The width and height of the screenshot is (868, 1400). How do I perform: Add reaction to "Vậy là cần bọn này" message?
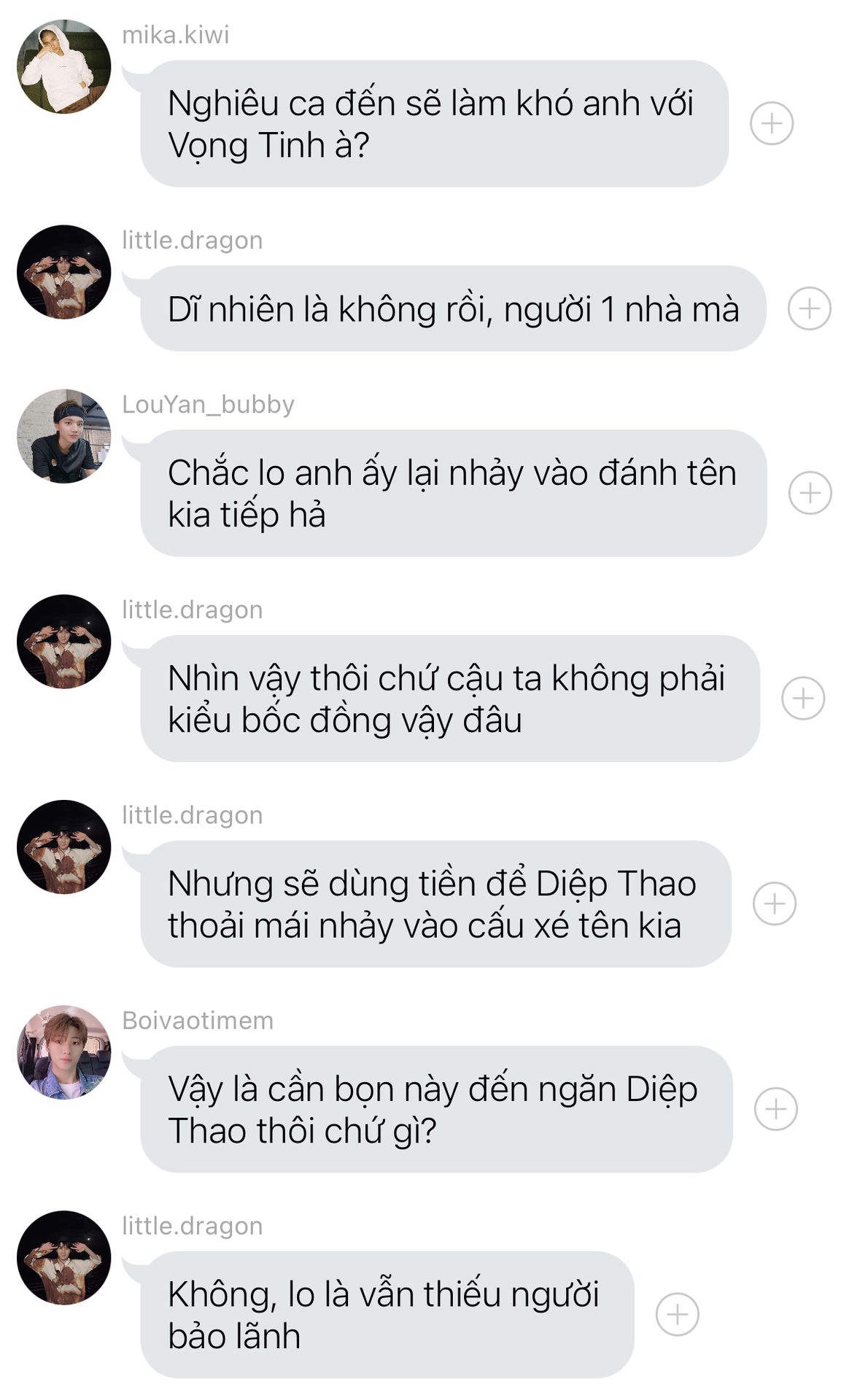coord(775,1109)
